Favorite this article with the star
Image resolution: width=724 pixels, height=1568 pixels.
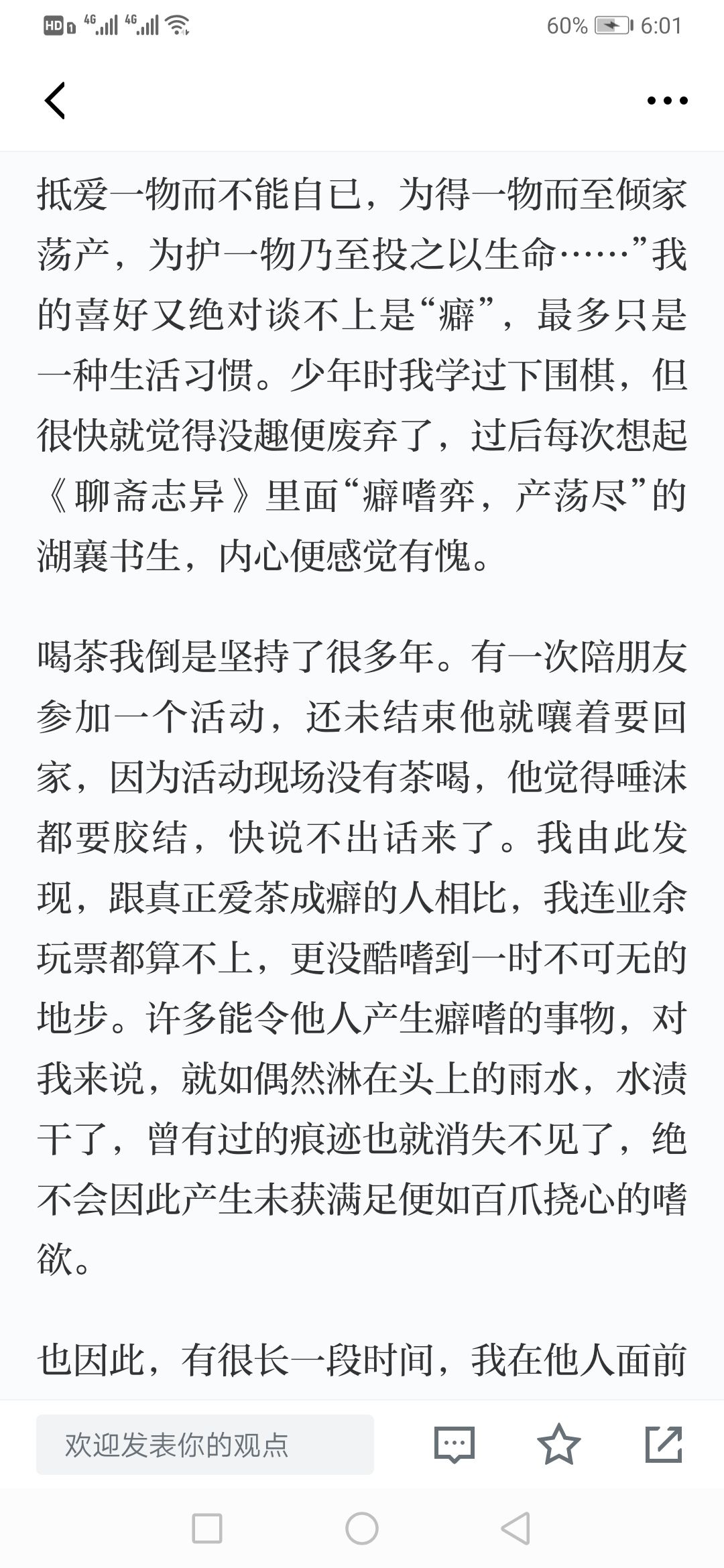coord(559,1444)
